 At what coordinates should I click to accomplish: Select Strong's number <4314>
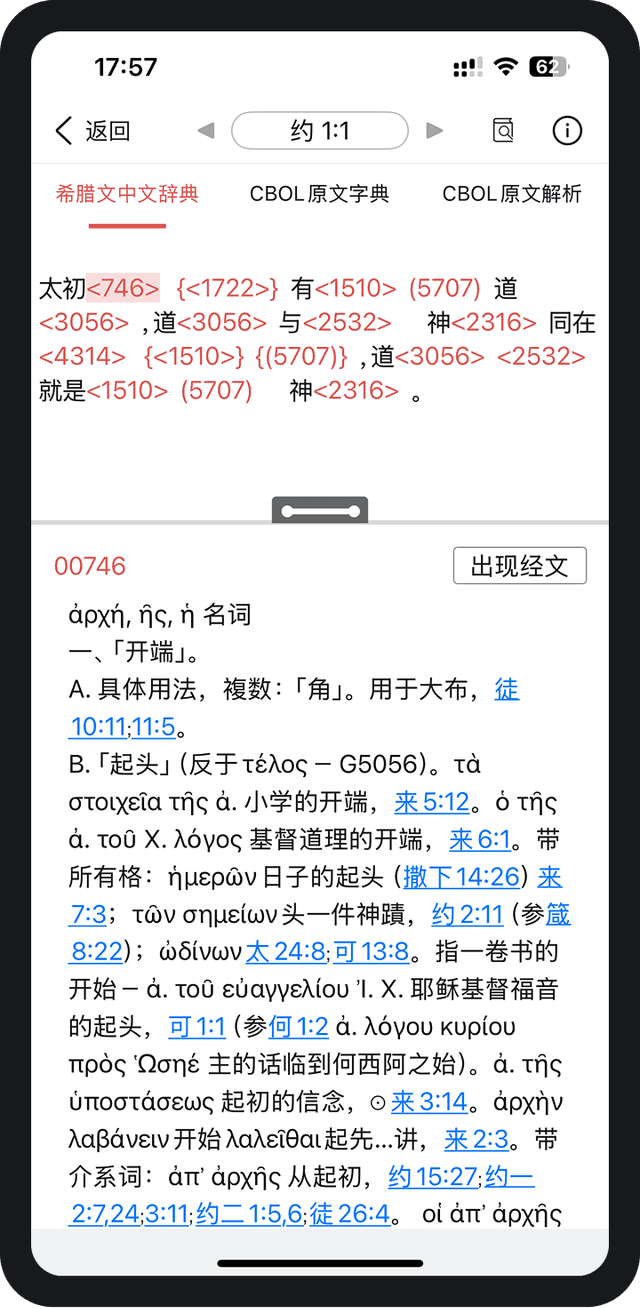point(82,357)
